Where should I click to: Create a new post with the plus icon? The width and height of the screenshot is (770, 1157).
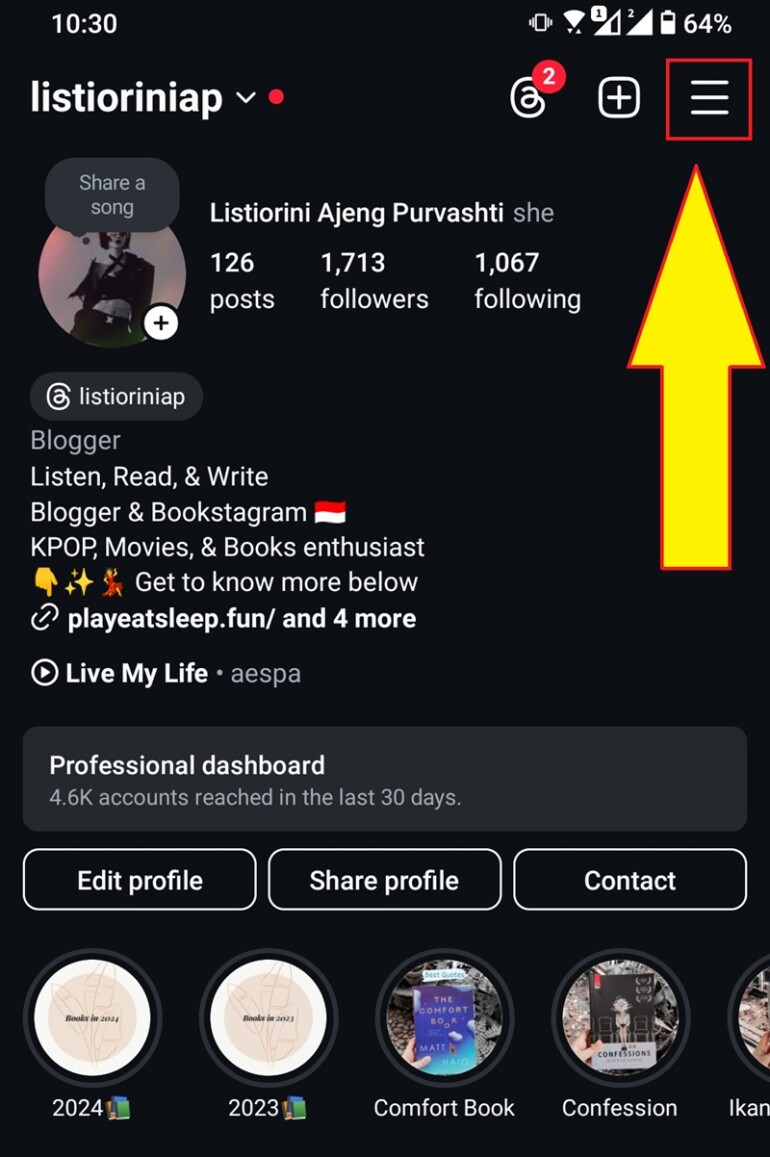pyautogui.click(x=618, y=97)
